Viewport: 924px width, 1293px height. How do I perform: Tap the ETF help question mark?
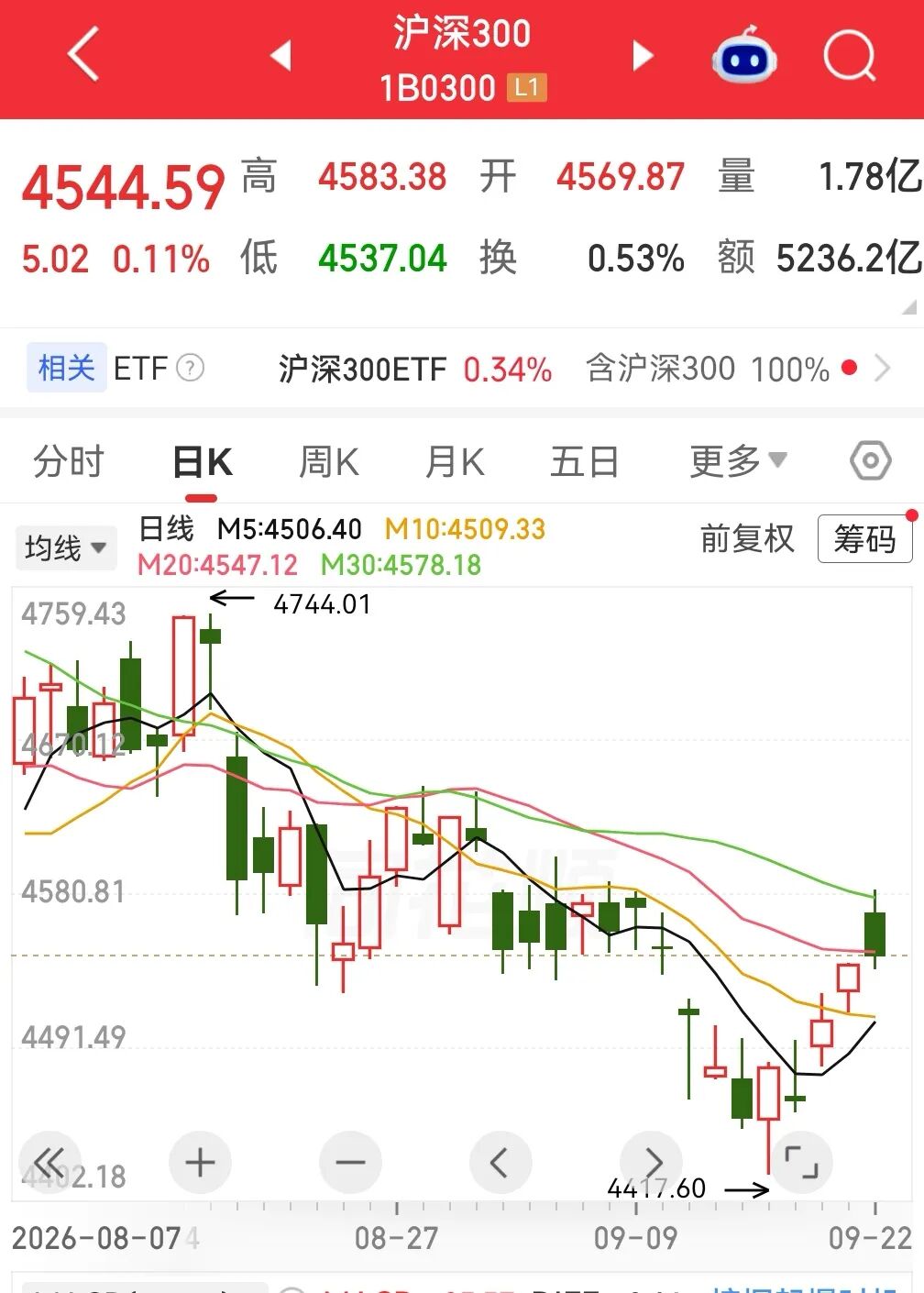click(x=190, y=369)
